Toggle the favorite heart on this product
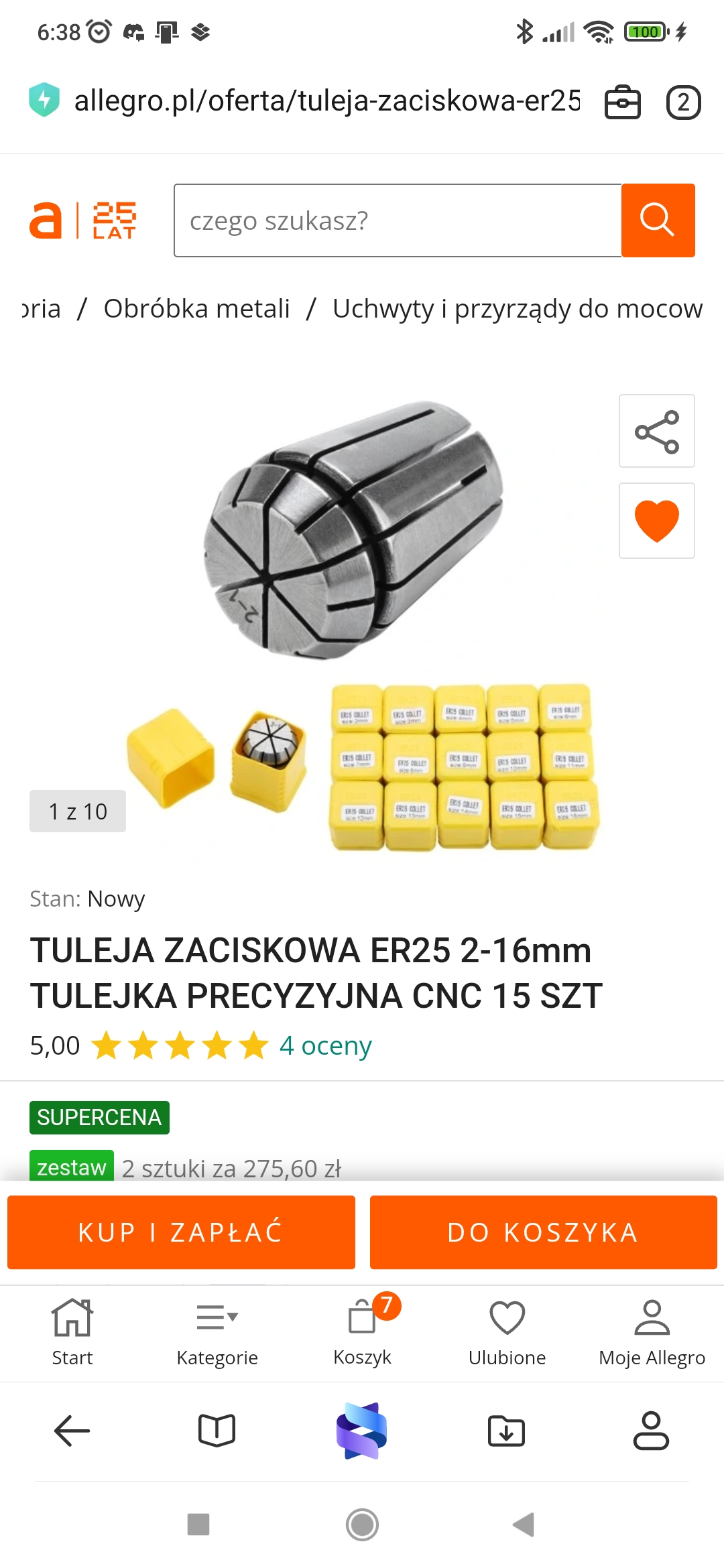 click(x=657, y=521)
